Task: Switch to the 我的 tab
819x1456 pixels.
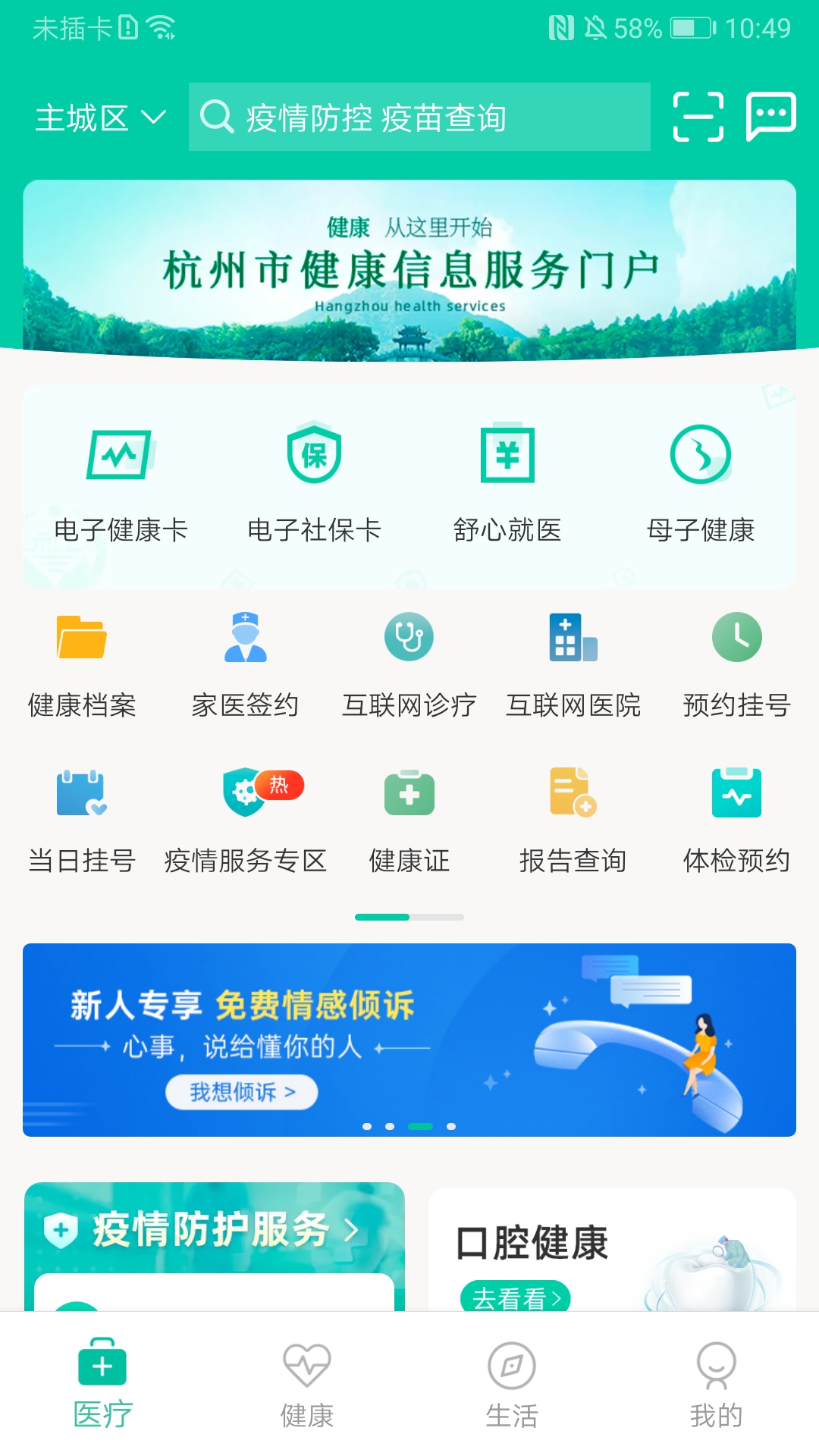Action: tap(716, 1385)
